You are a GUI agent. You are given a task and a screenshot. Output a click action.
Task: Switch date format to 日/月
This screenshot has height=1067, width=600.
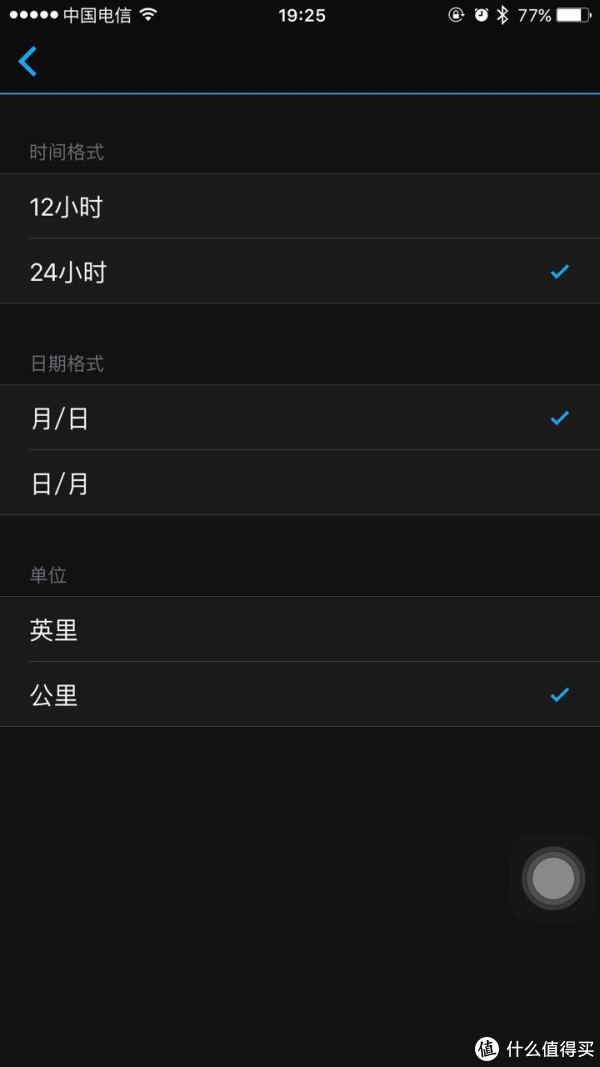pyautogui.click(x=300, y=482)
